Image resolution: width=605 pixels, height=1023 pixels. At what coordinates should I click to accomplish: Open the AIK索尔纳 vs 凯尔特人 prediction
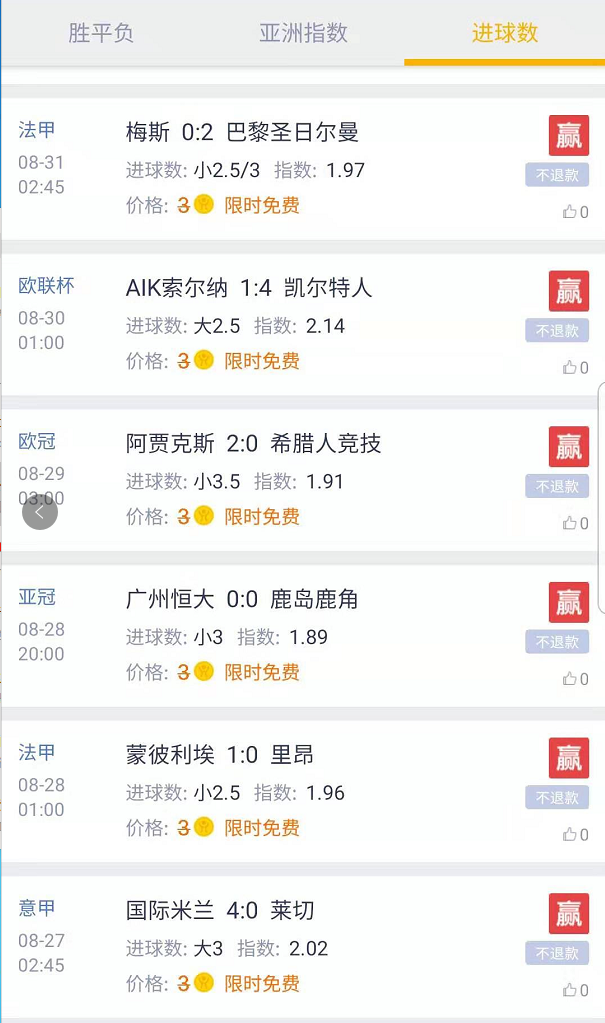tap(249, 288)
